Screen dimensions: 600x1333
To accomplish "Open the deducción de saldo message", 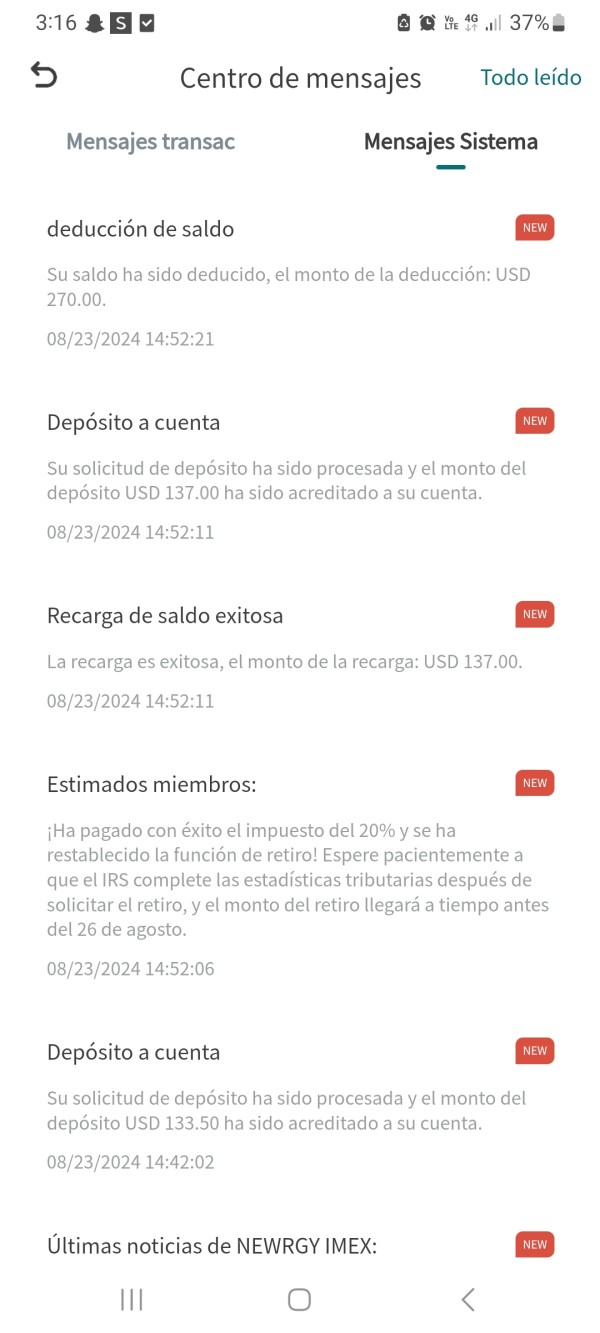I will click(x=300, y=283).
